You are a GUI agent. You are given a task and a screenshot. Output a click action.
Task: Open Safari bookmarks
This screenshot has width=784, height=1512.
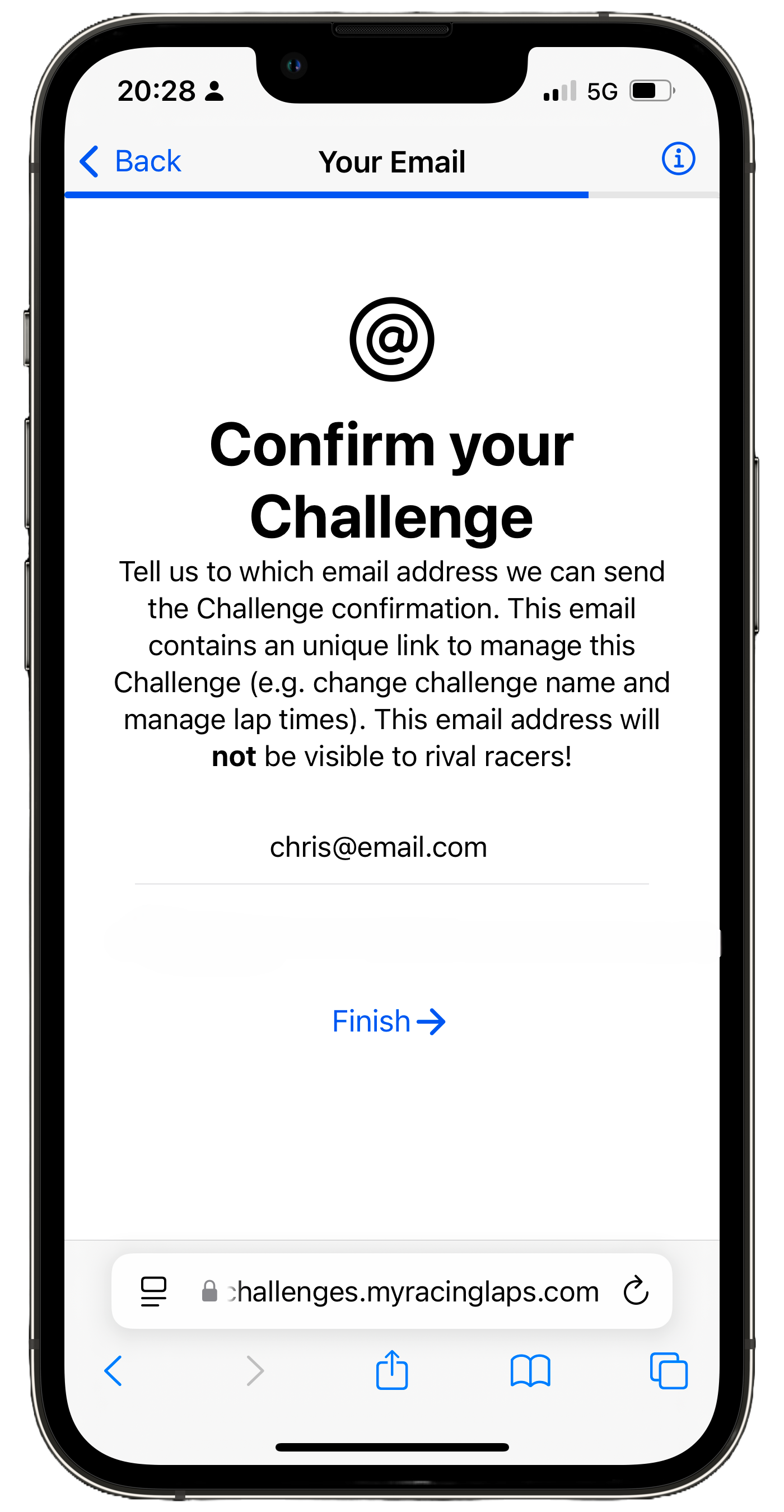click(x=530, y=1371)
